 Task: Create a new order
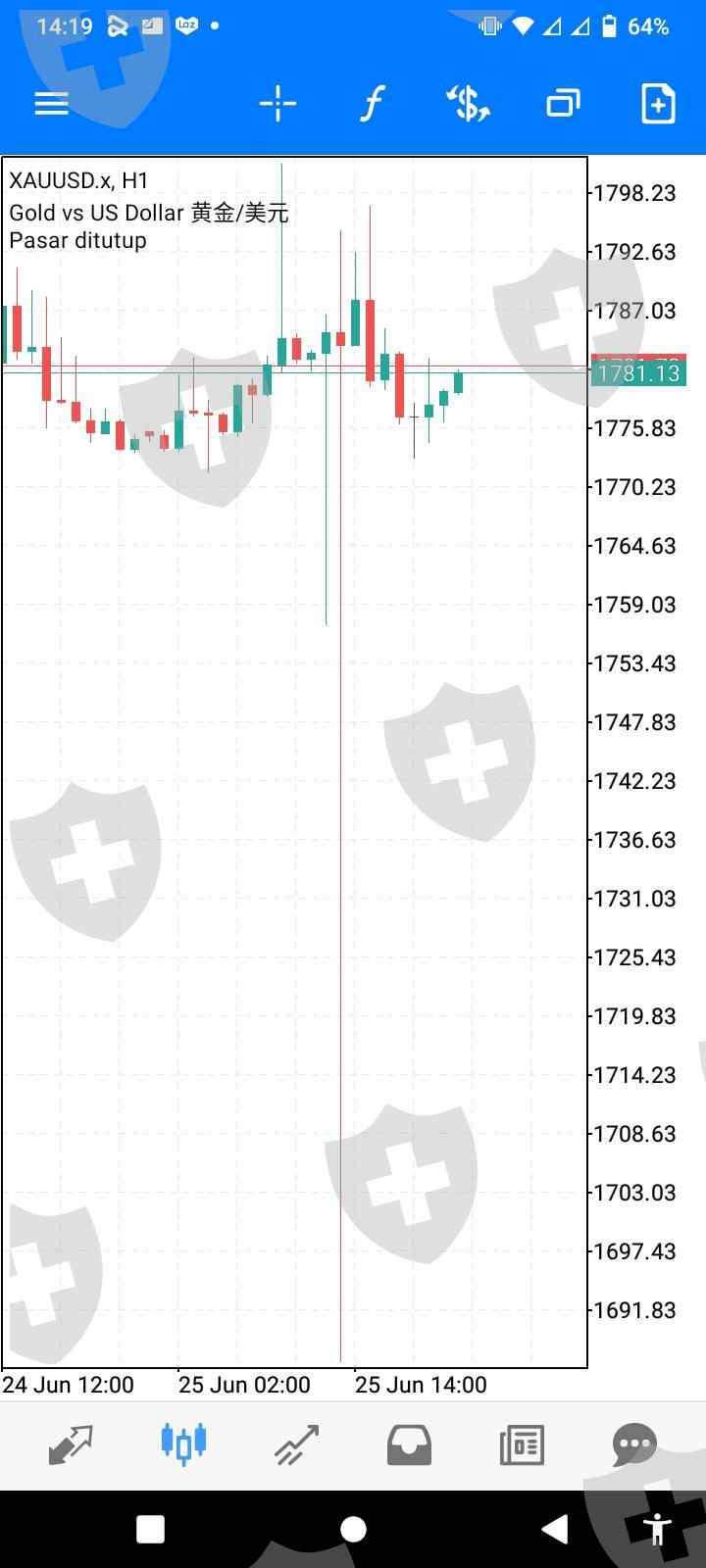pyautogui.click(x=658, y=104)
